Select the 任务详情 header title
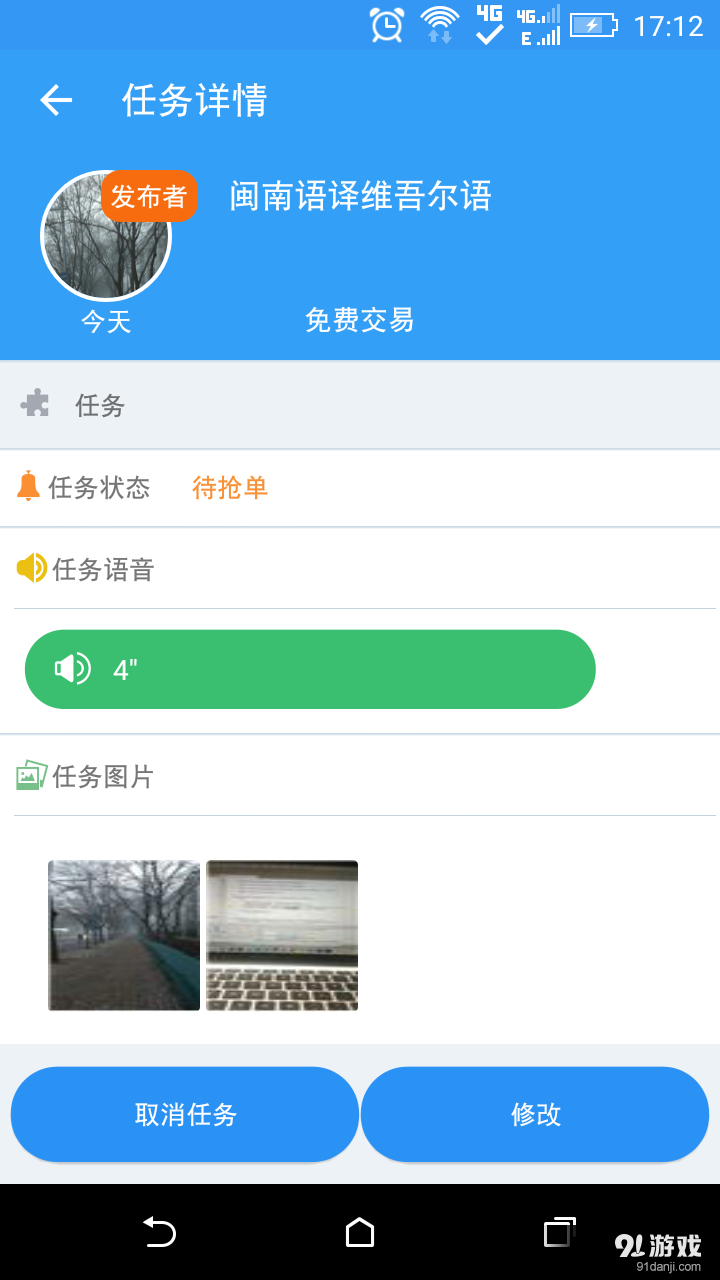 192,100
